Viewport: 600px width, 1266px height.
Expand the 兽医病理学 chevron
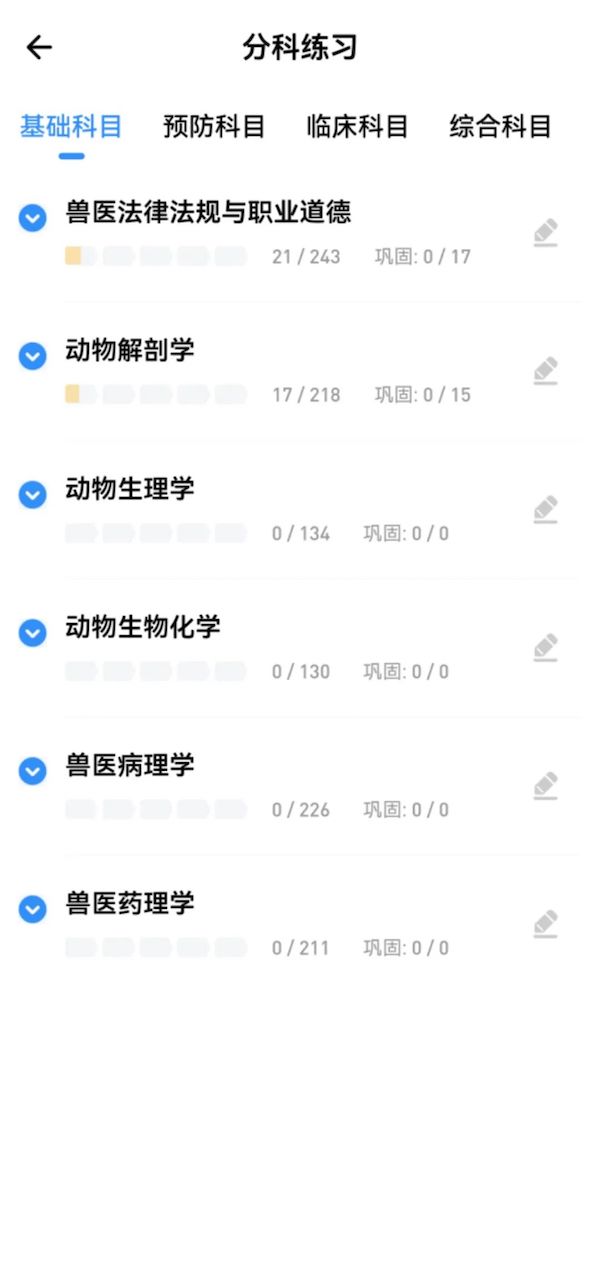click(x=33, y=770)
